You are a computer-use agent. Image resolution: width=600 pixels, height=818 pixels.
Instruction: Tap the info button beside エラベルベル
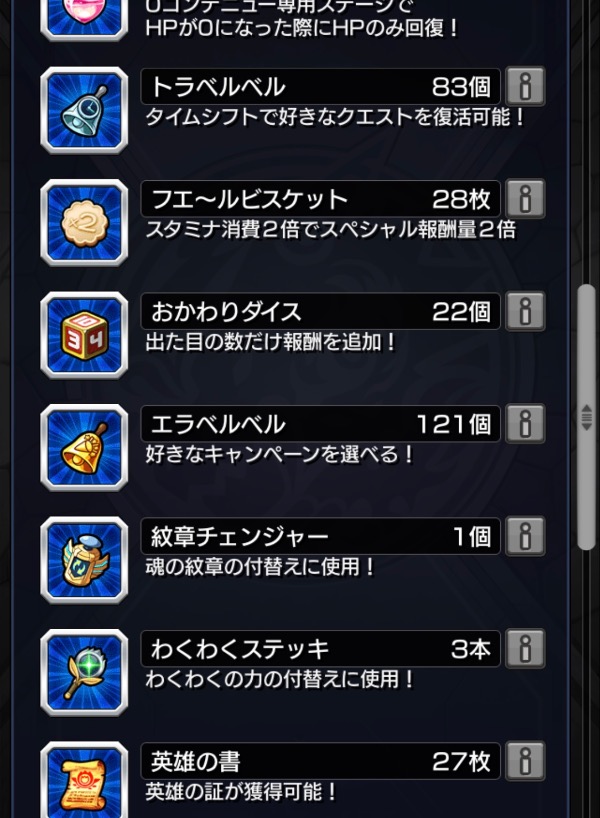click(525, 423)
